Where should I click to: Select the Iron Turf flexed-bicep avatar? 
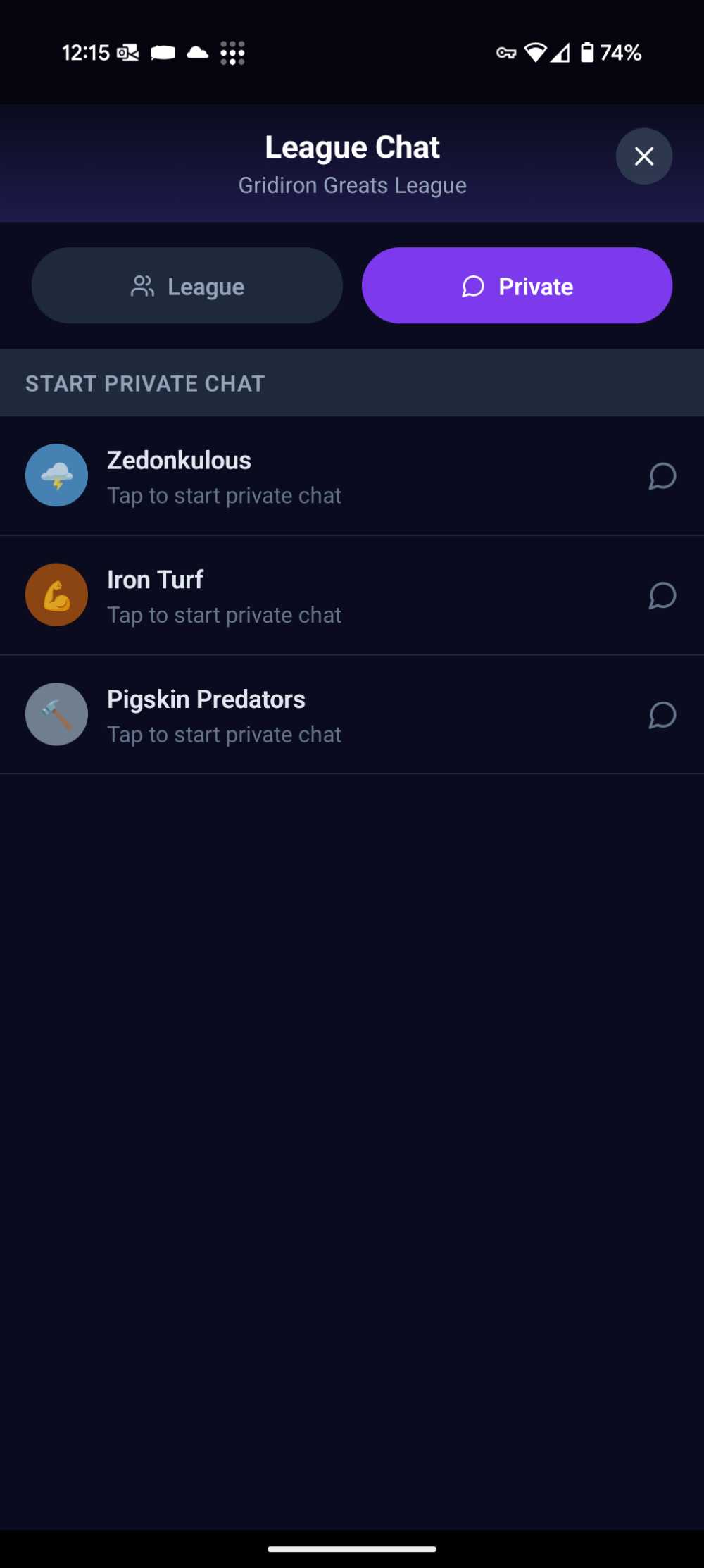pyautogui.click(x=56, y=595)
